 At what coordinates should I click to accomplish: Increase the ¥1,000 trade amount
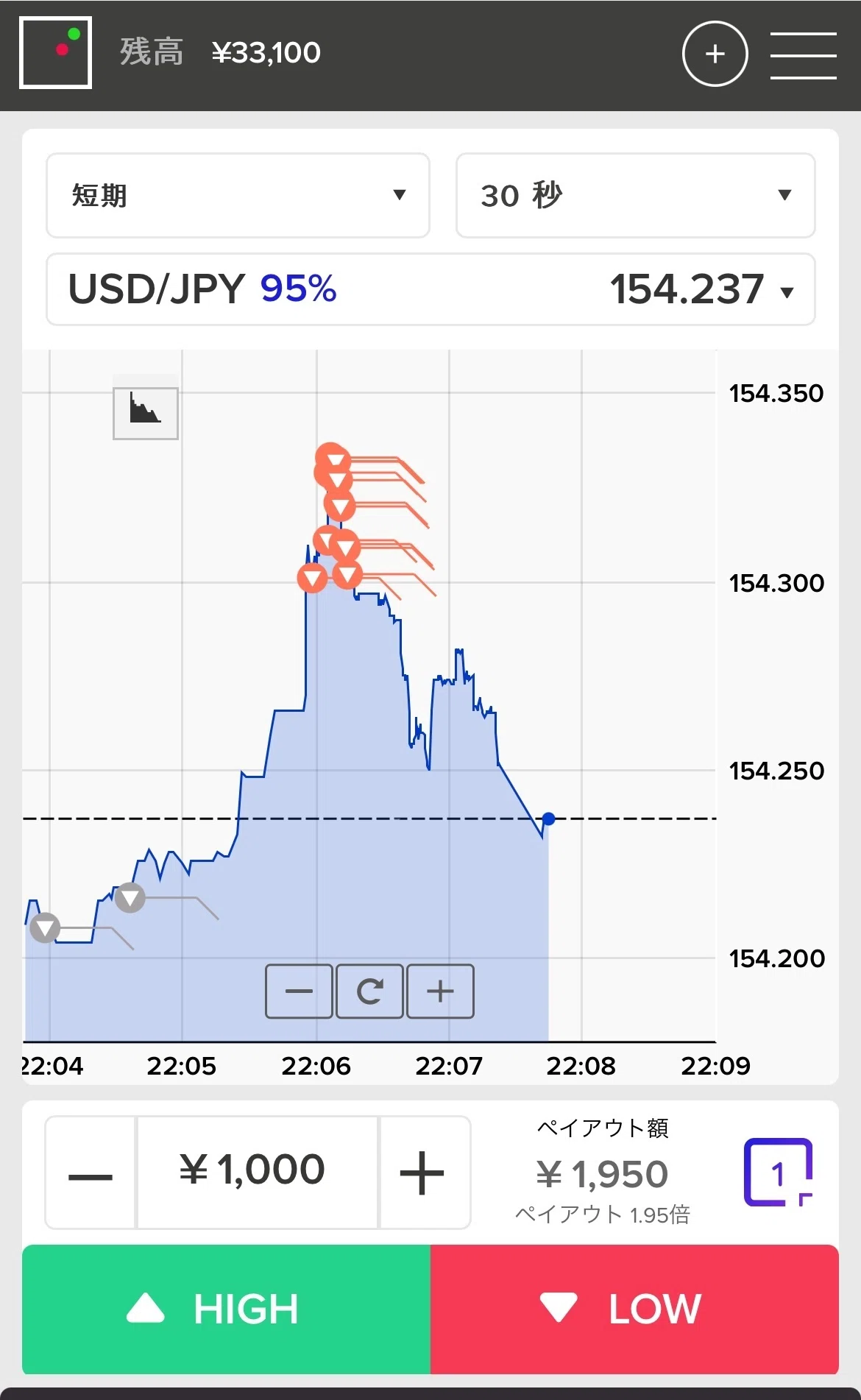[x=422, y=1173]
